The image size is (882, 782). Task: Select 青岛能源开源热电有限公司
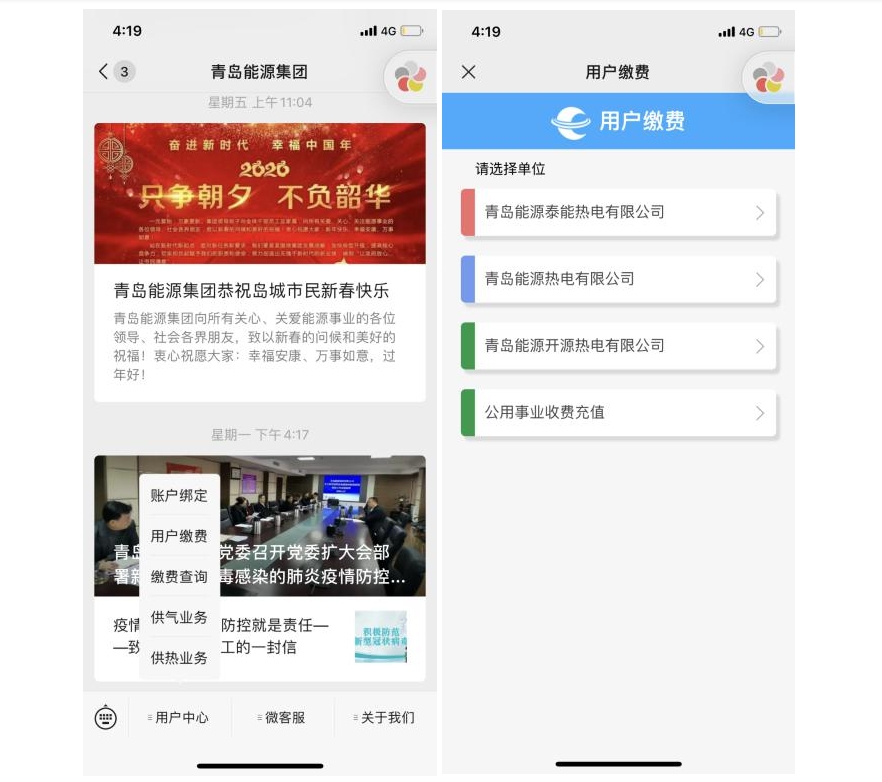click(618, 346)
